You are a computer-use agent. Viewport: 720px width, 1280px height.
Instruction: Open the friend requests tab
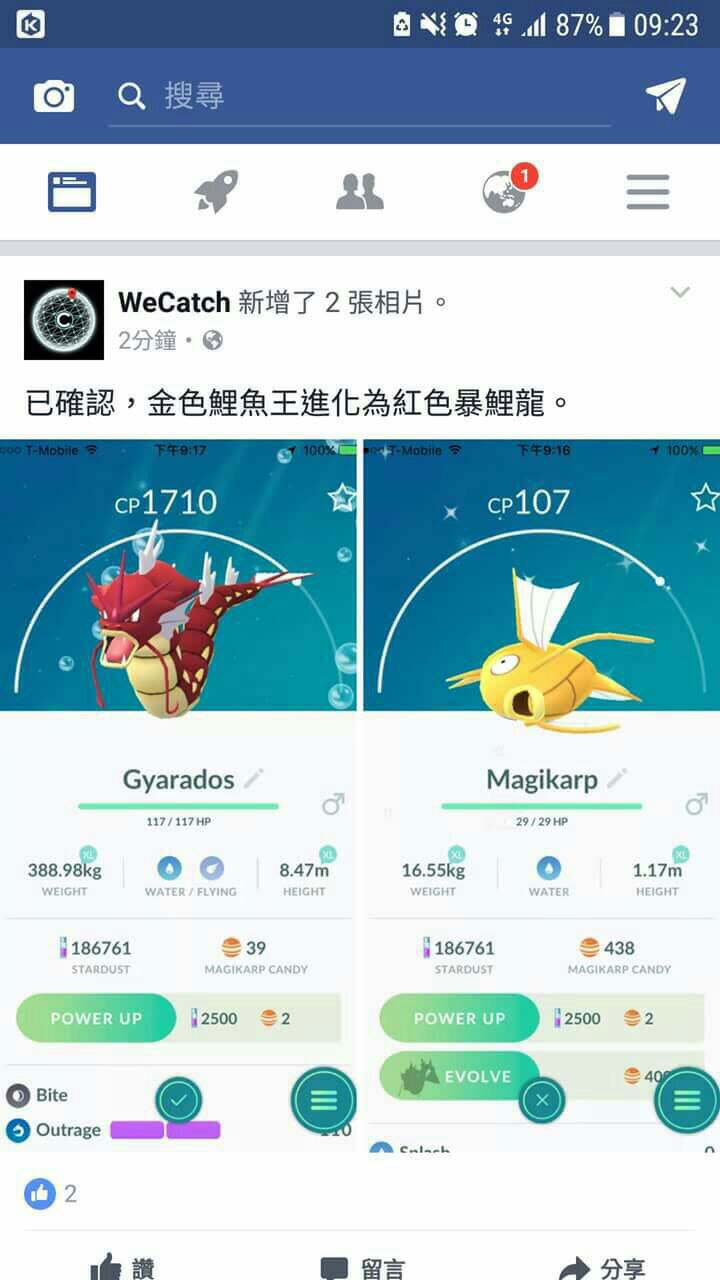coord(360,192)
